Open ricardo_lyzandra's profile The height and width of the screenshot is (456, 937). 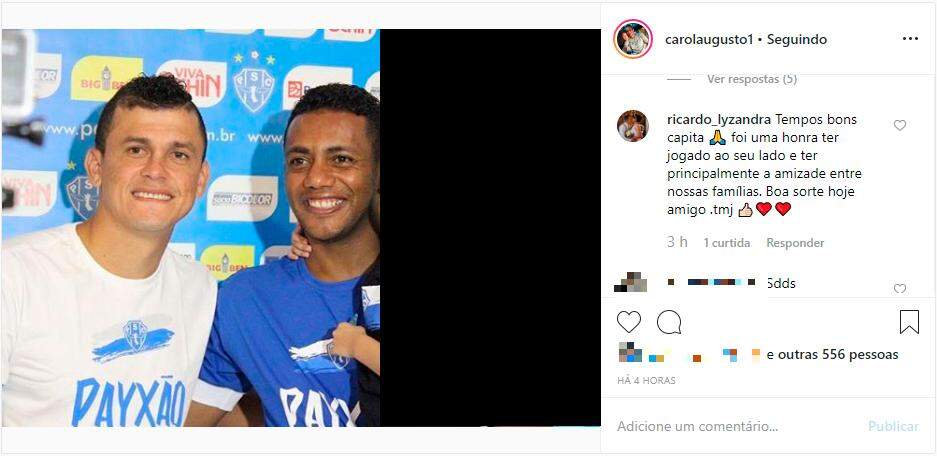click(718, 119)
